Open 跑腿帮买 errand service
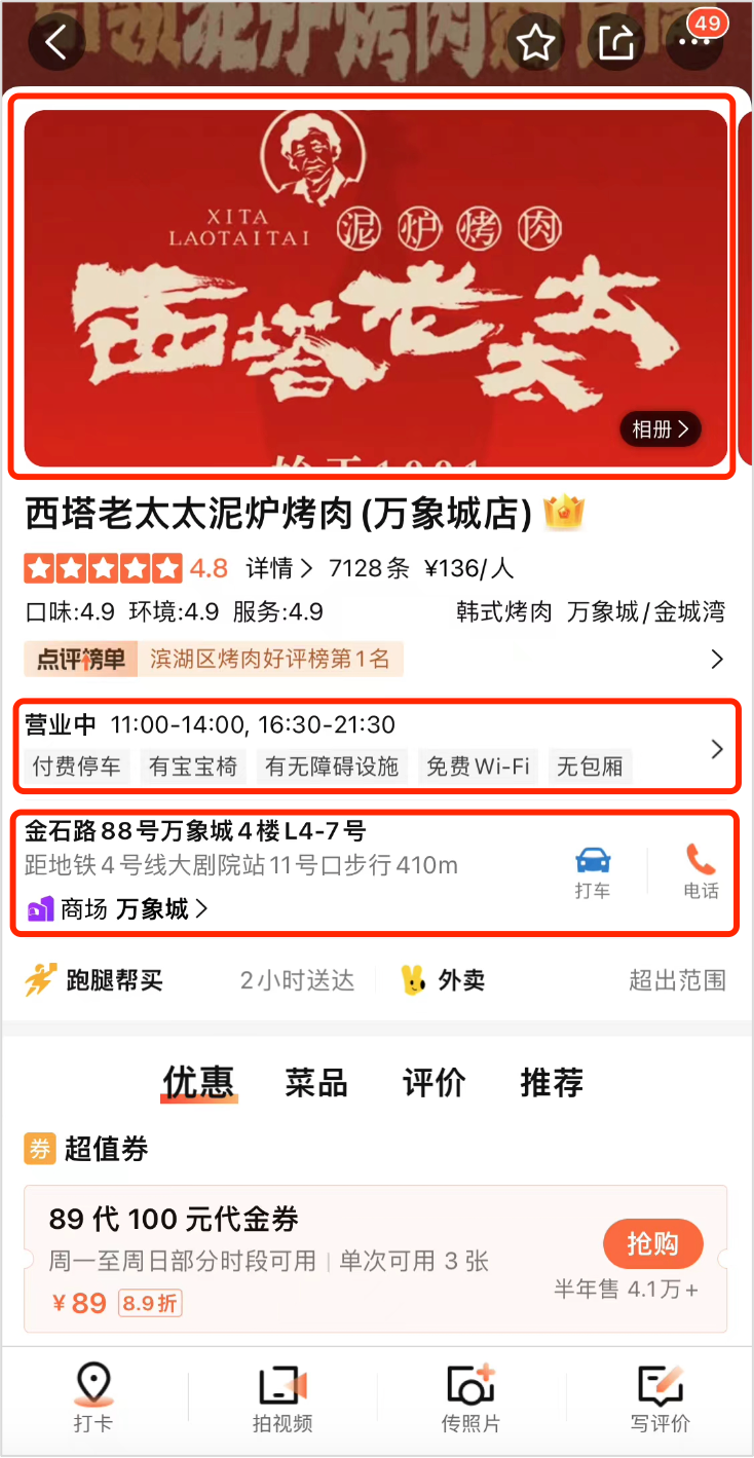The height and width of the screenshot is (1458, 754). [x=94, y=980]
